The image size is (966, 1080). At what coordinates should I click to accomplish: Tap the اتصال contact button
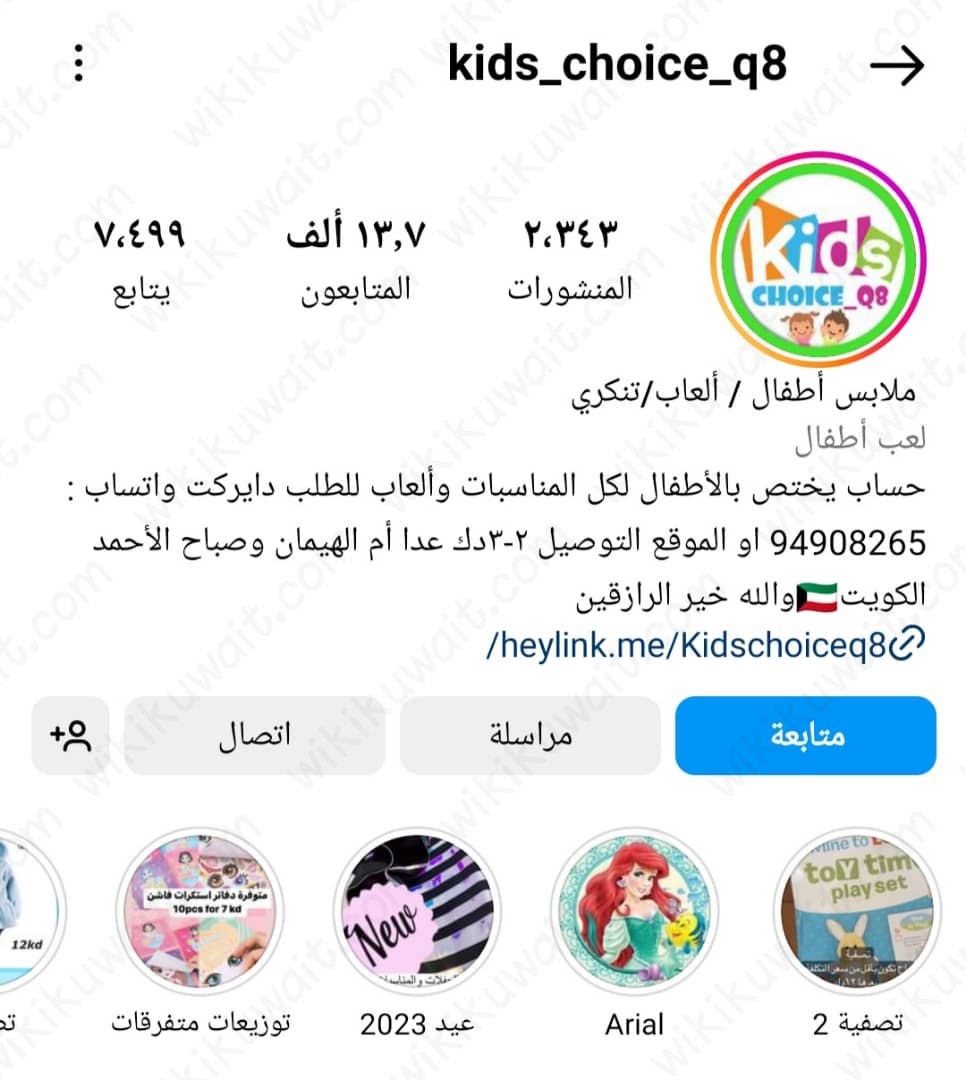tap(254, 736)
